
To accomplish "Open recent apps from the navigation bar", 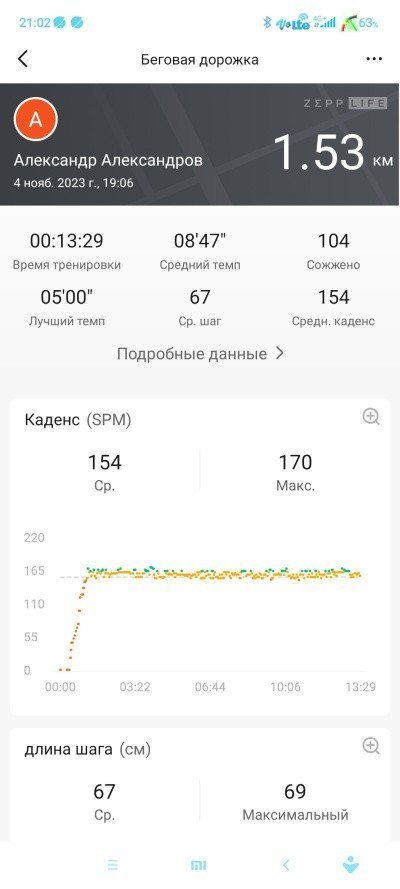I will click(113, 865).
